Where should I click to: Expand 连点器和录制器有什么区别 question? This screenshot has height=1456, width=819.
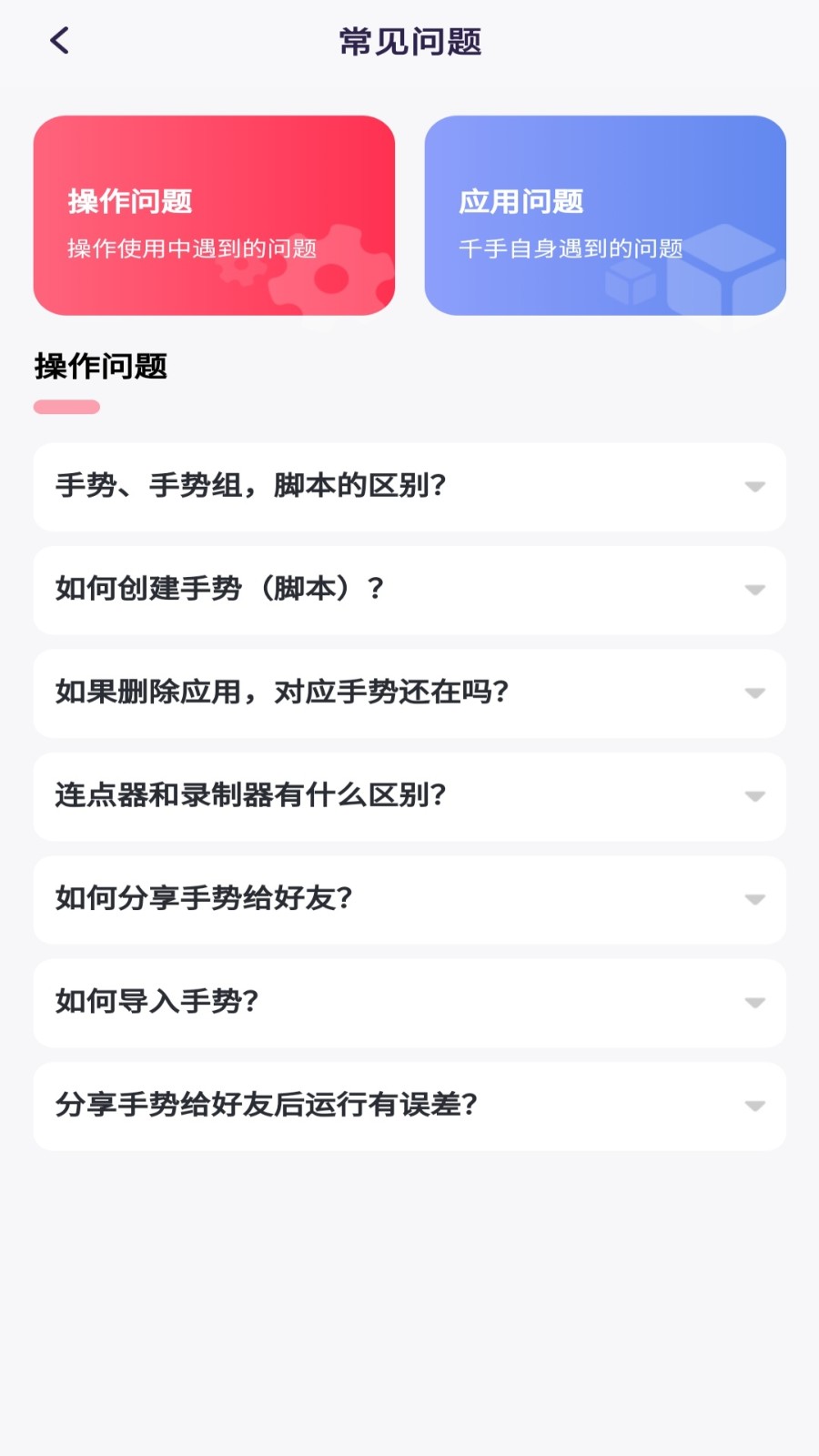click(x=409, y=796)
